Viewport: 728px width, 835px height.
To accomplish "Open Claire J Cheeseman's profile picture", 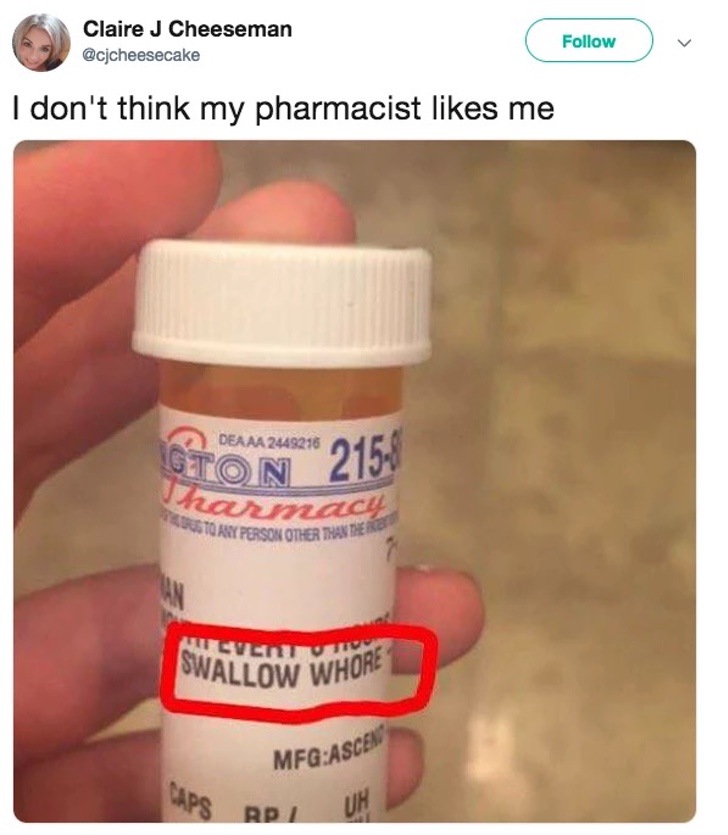I will click(41, 43).
